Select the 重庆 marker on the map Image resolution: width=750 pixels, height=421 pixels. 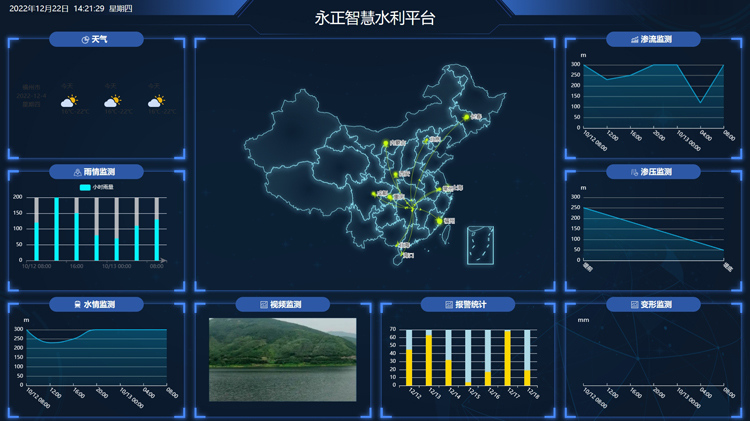(x=391, y=197)
